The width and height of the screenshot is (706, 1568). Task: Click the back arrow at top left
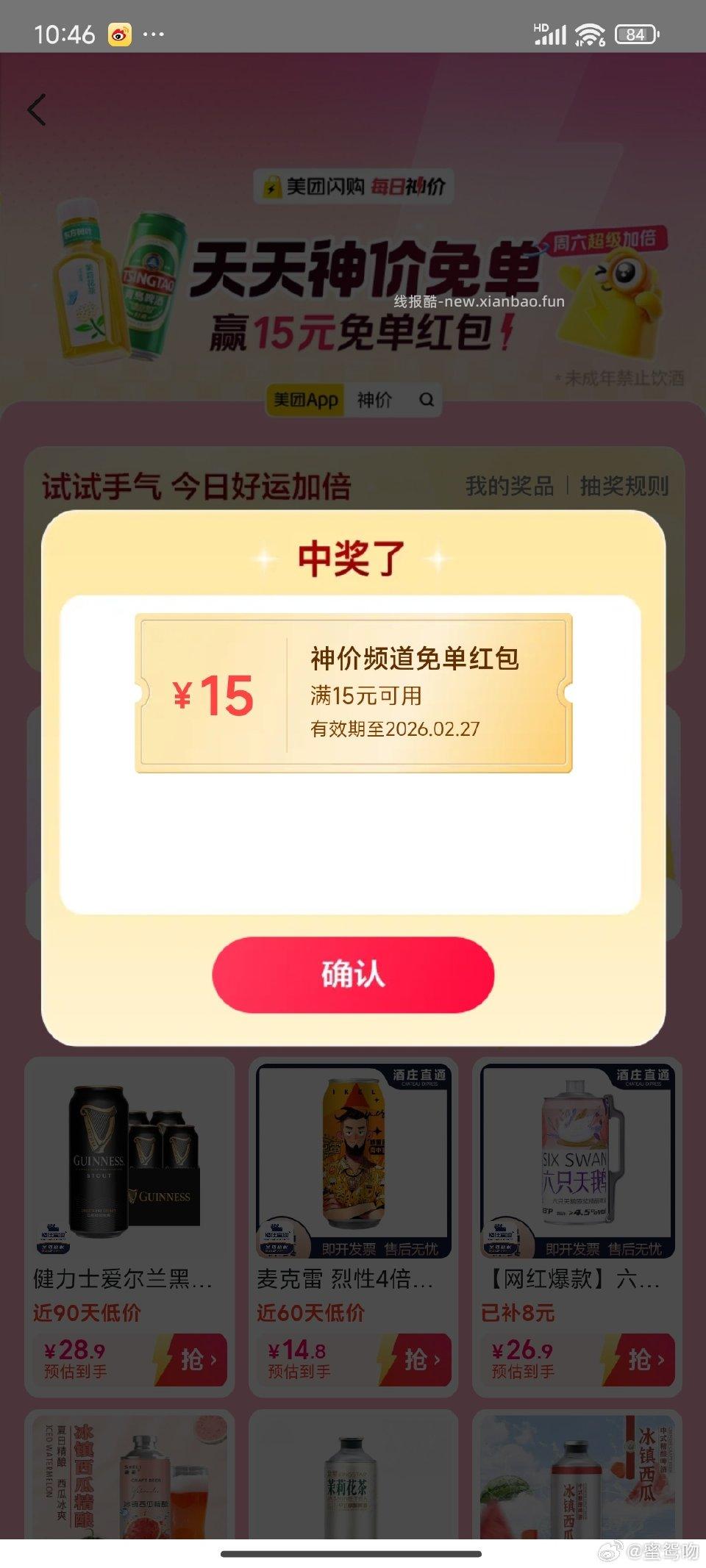tap(35, 109)
